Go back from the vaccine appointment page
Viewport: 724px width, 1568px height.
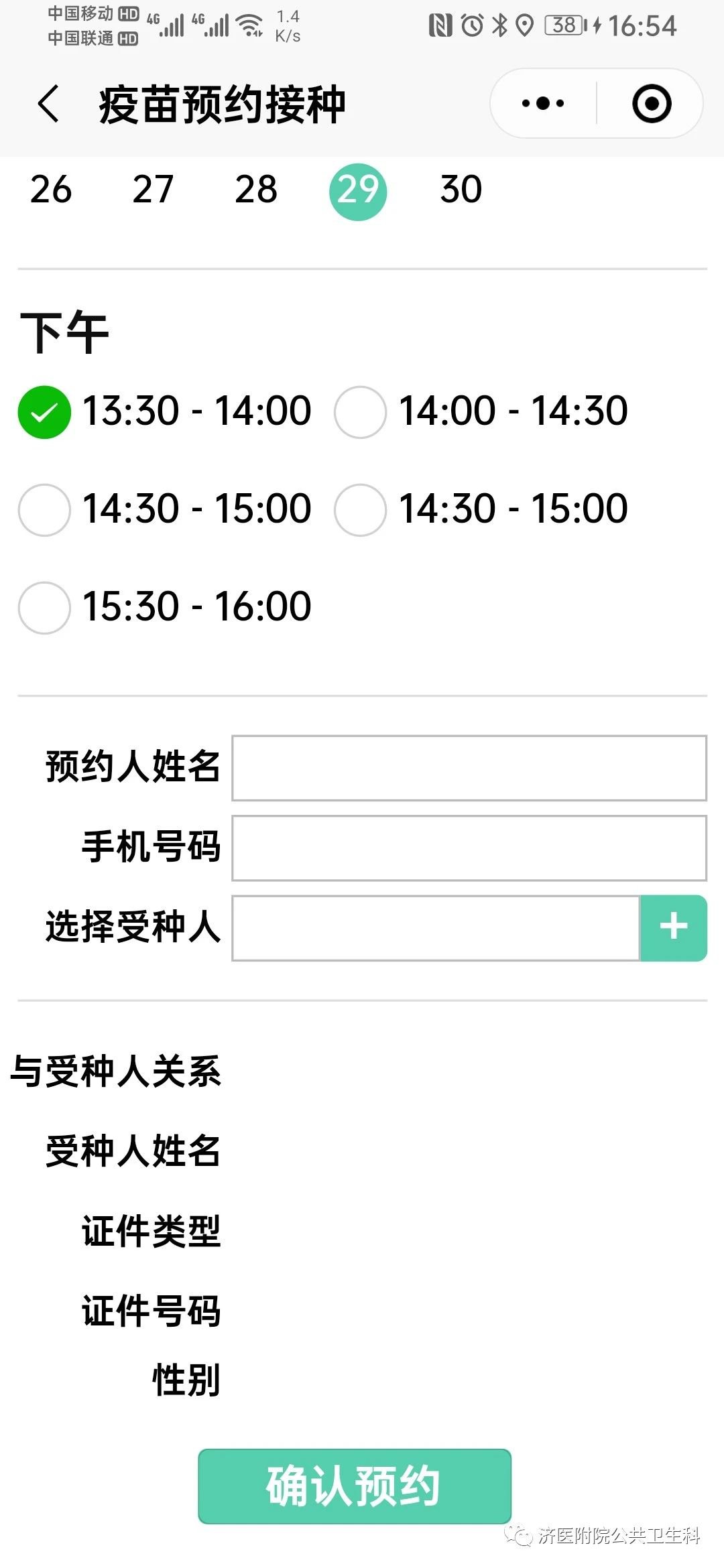pyautogui.click(x=48, y=105)
